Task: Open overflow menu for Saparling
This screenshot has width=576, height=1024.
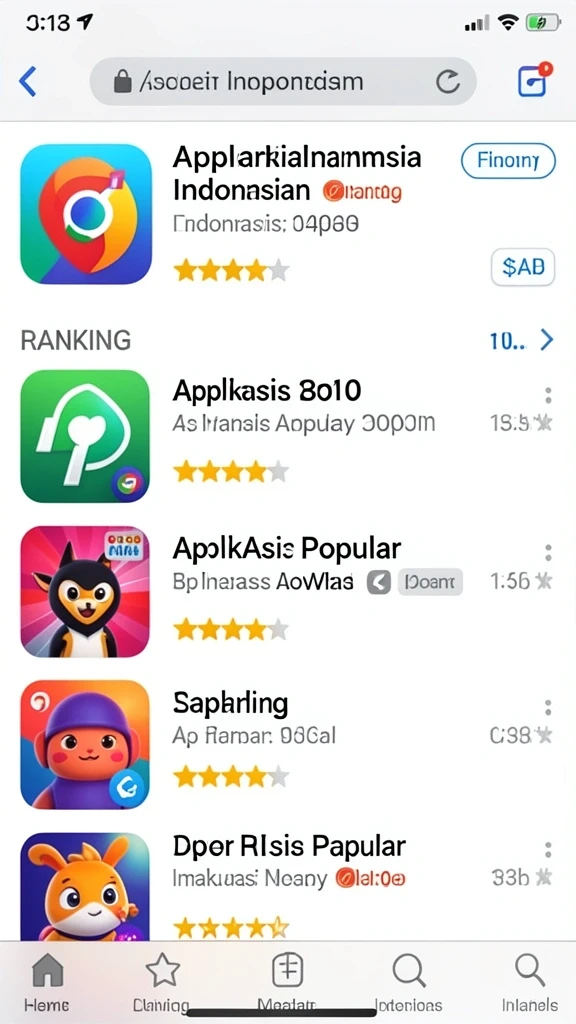Action: coord(548,707)
